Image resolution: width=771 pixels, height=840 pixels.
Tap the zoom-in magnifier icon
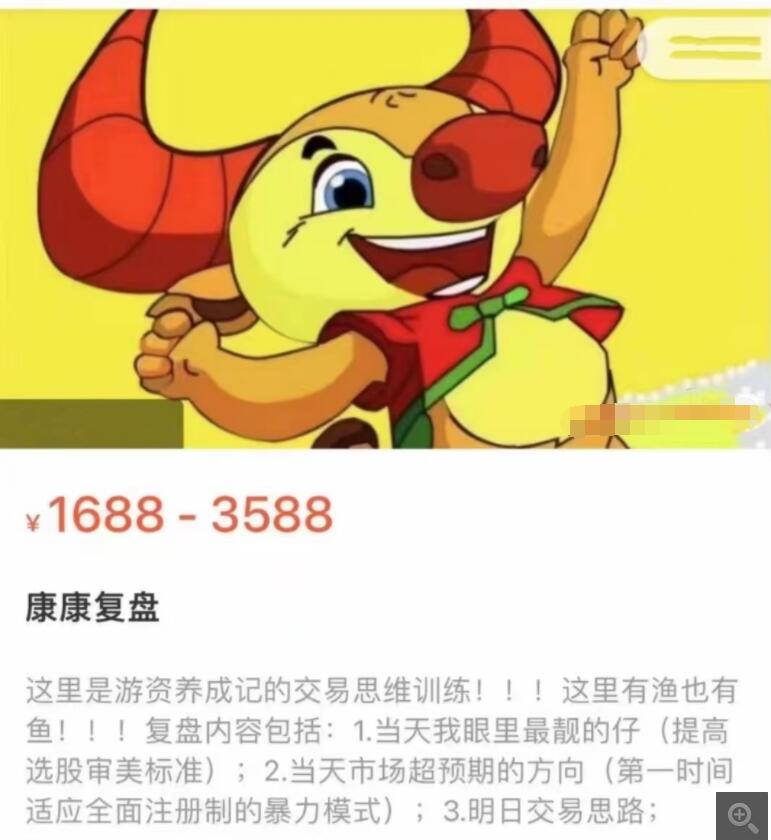pyautogui.click(x=742, y=815)
